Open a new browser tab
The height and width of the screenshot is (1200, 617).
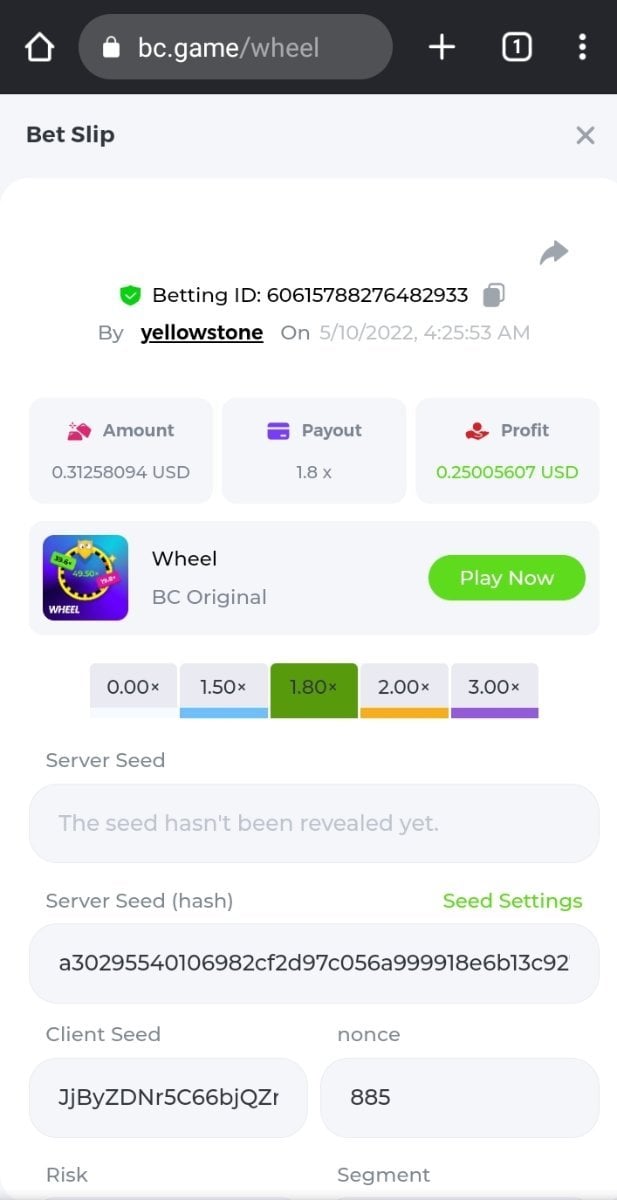[x=441, y=47]
